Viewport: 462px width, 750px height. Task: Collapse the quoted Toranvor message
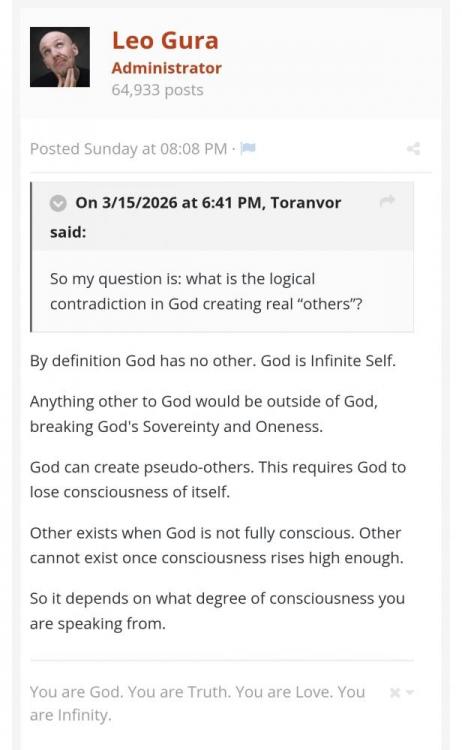(58, 203)
